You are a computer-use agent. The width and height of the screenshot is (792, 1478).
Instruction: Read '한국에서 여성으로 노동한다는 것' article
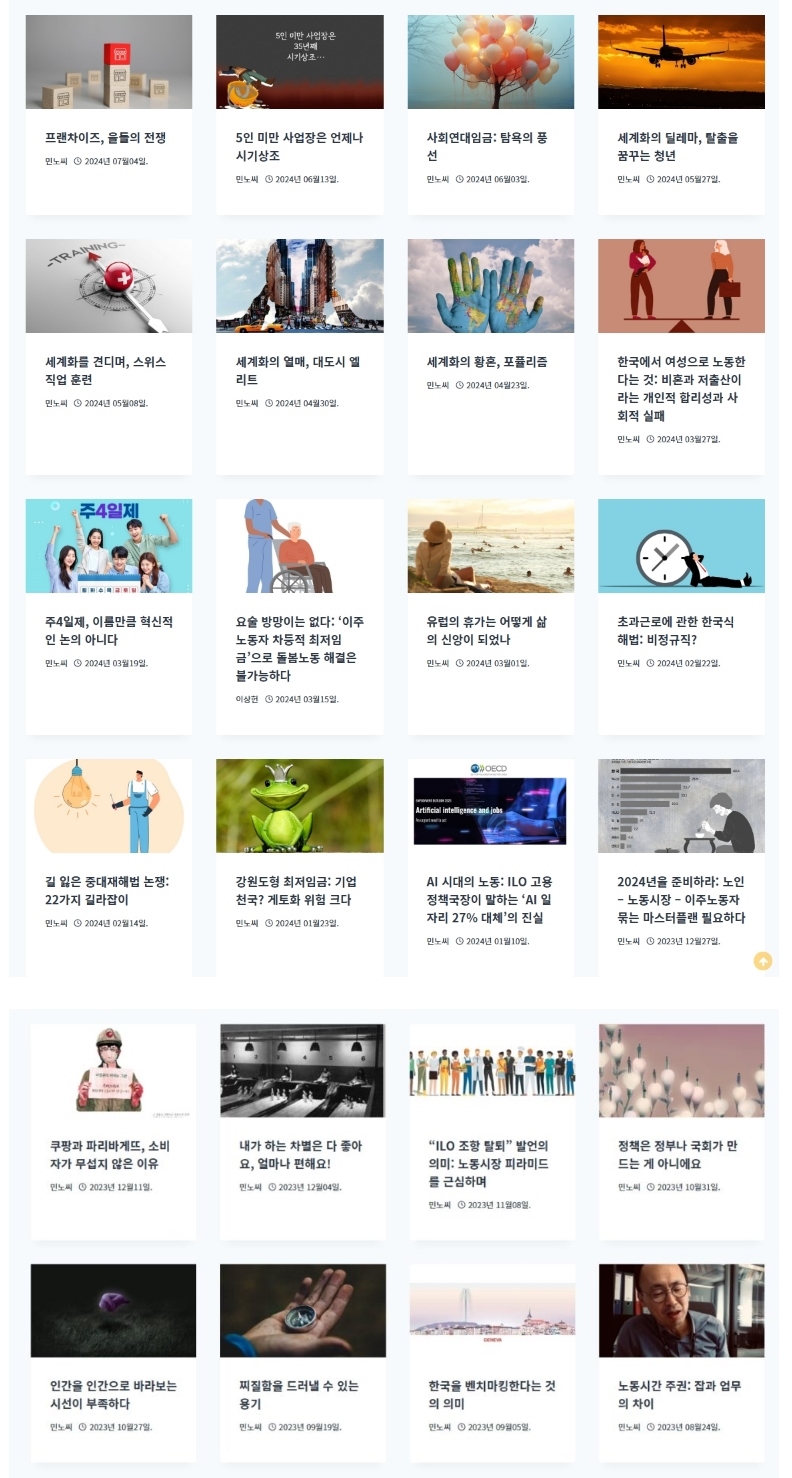click(680, 389)
